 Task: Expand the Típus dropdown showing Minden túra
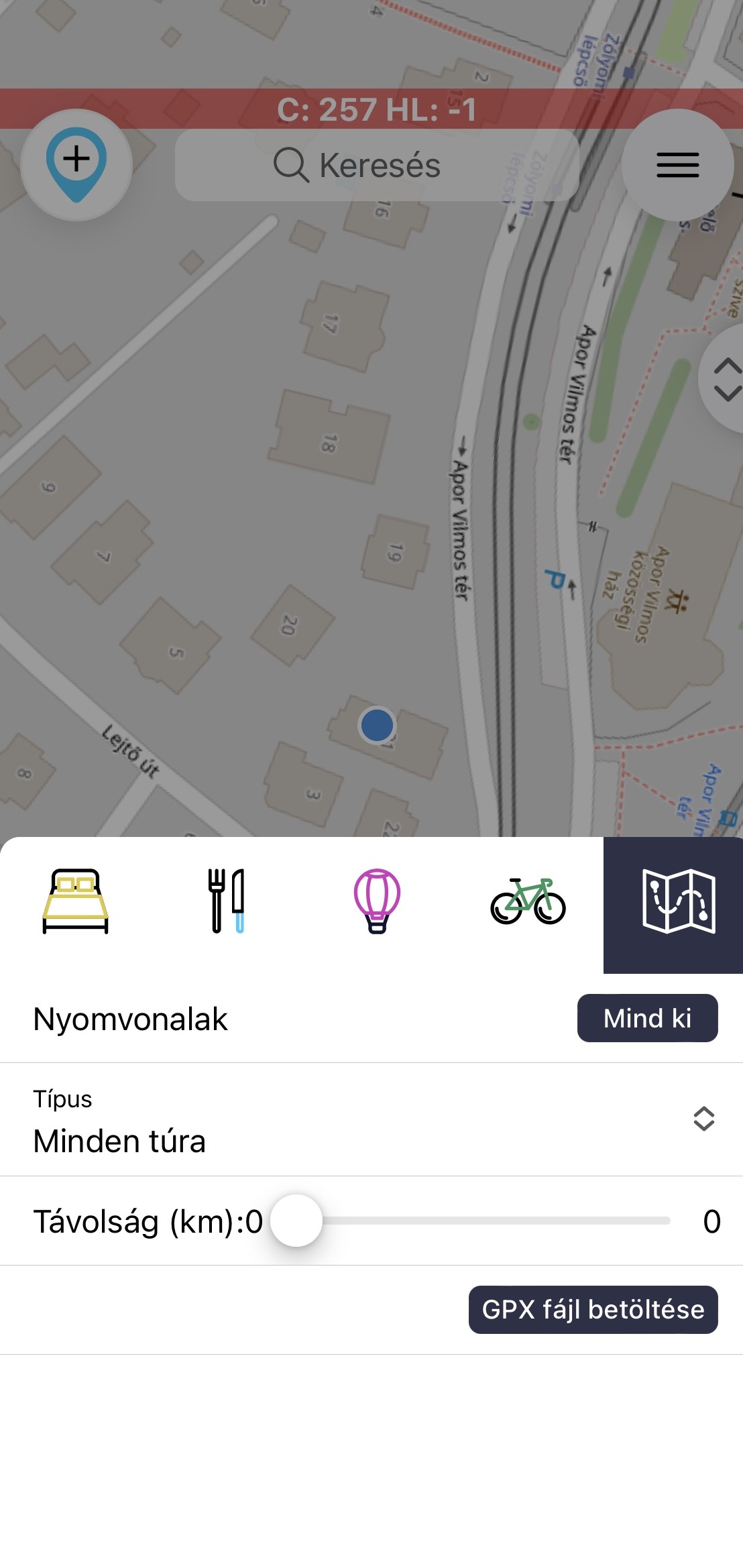point(371,1119)
